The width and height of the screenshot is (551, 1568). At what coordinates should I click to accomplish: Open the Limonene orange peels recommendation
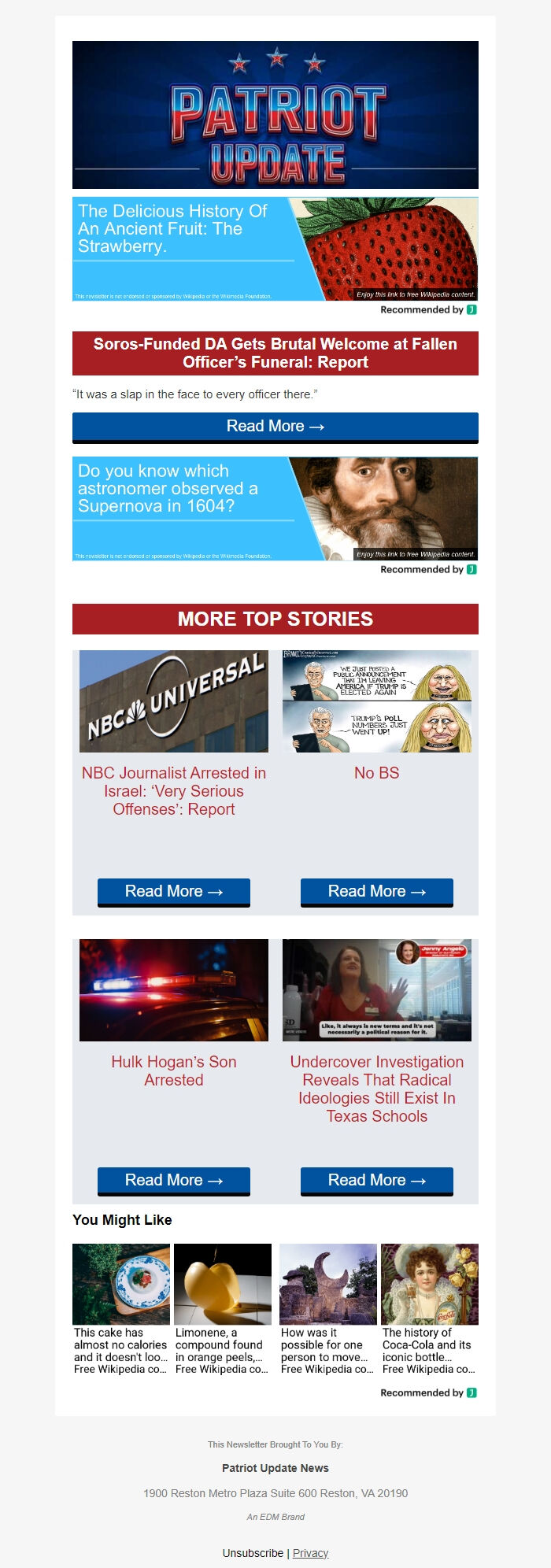pos(223,1309)
